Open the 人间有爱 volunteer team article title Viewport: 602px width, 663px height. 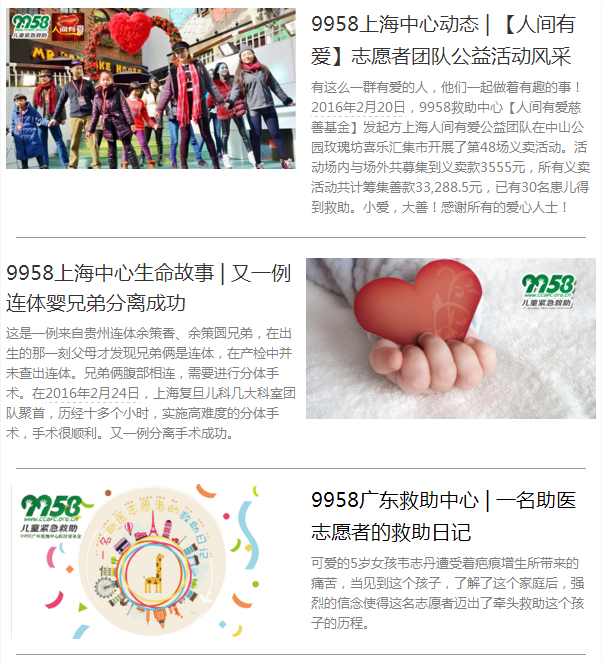tap(440, 40)
